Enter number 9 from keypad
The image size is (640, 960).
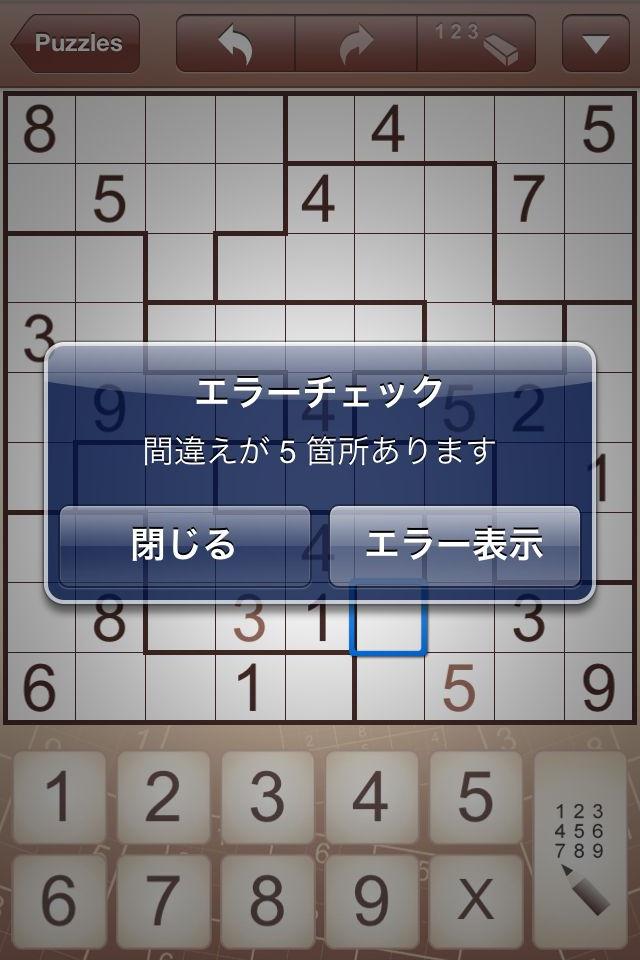[371, 900]
